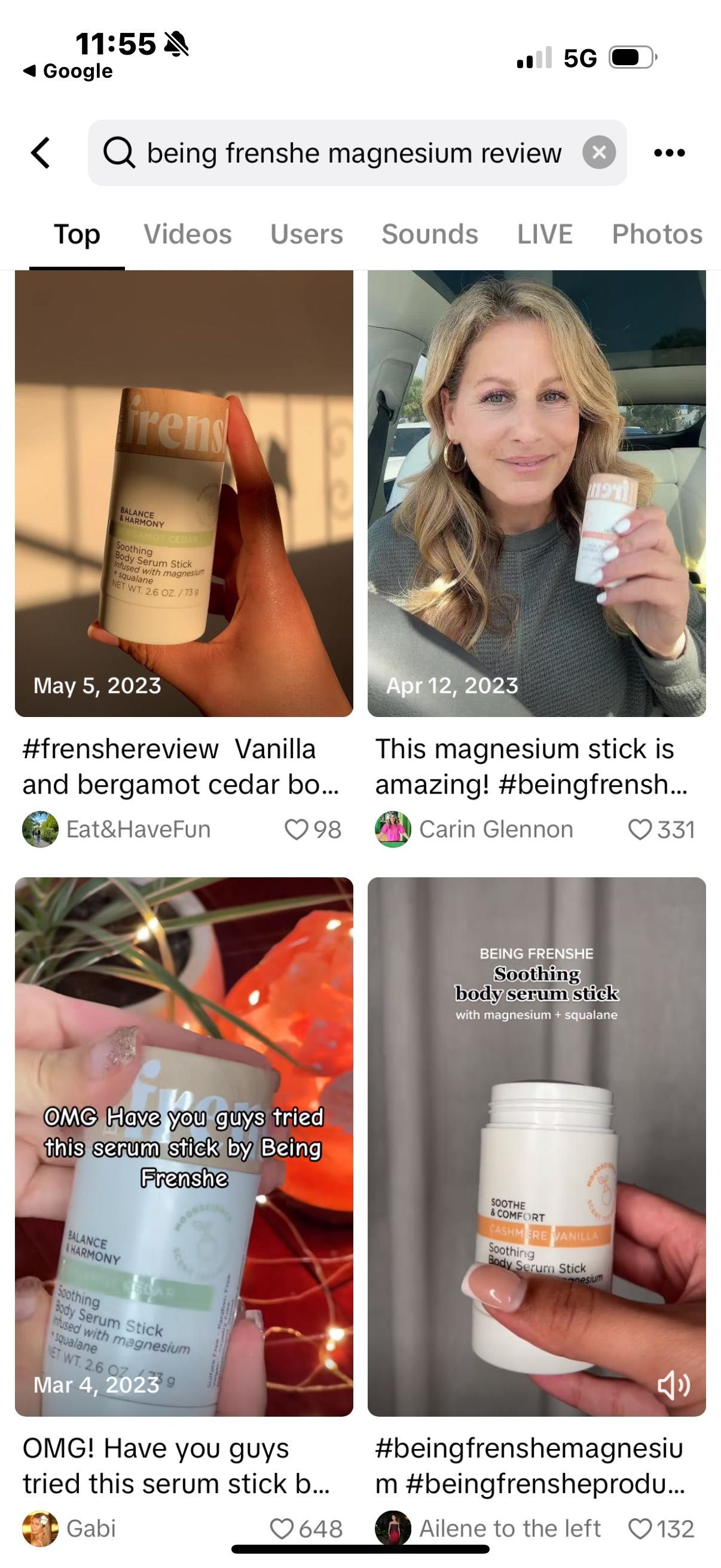Edit the being frenshe magnesium review search
Viewport: 721px width, 1568px height.
(353, 152)
